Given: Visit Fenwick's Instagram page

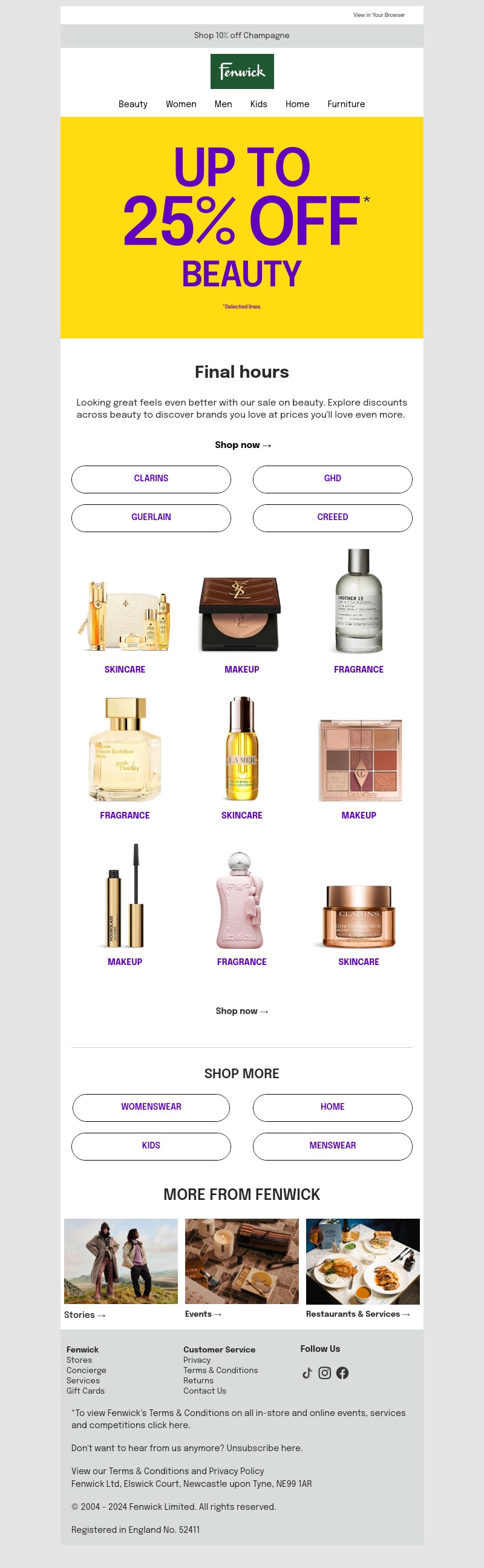Looking at the screenshot, I should [325, 1372].
